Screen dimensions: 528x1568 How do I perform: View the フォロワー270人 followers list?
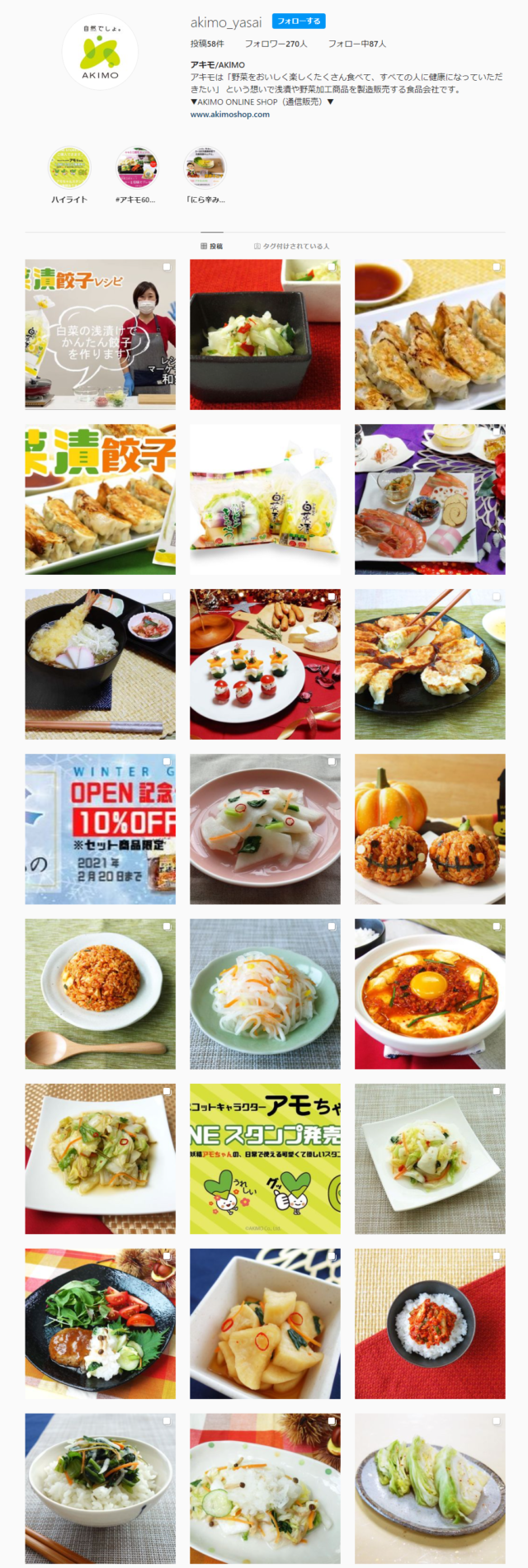[x=276, y=44]
